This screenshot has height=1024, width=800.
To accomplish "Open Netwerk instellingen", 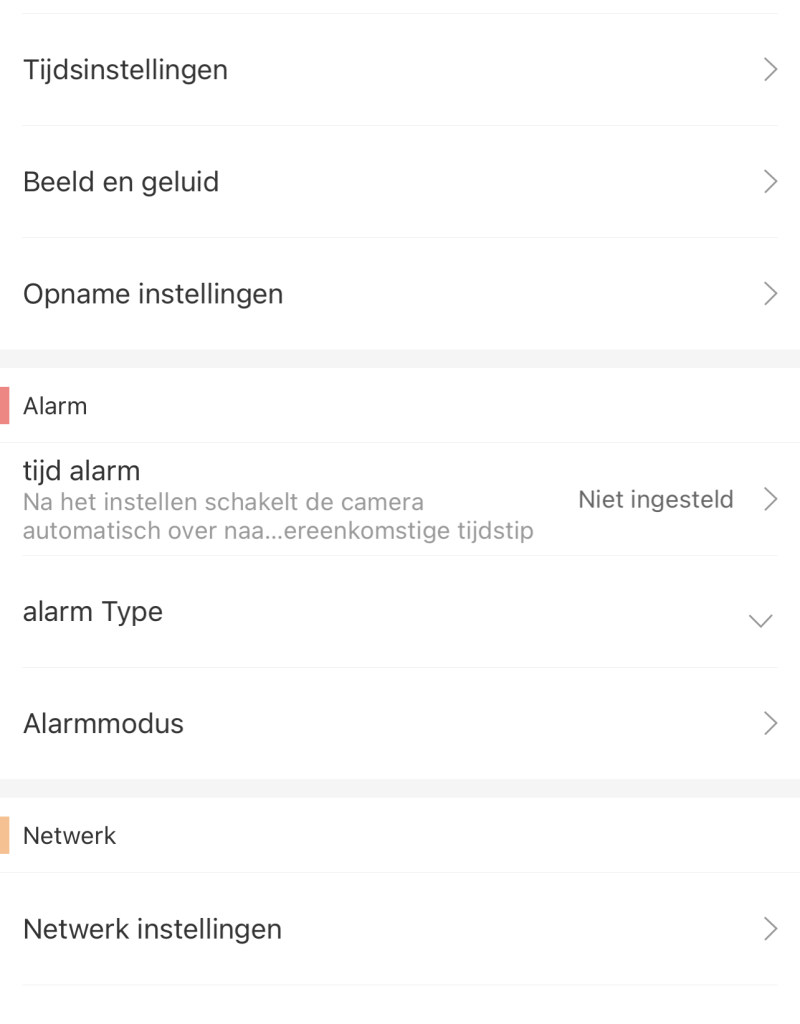I will [400, 929].
